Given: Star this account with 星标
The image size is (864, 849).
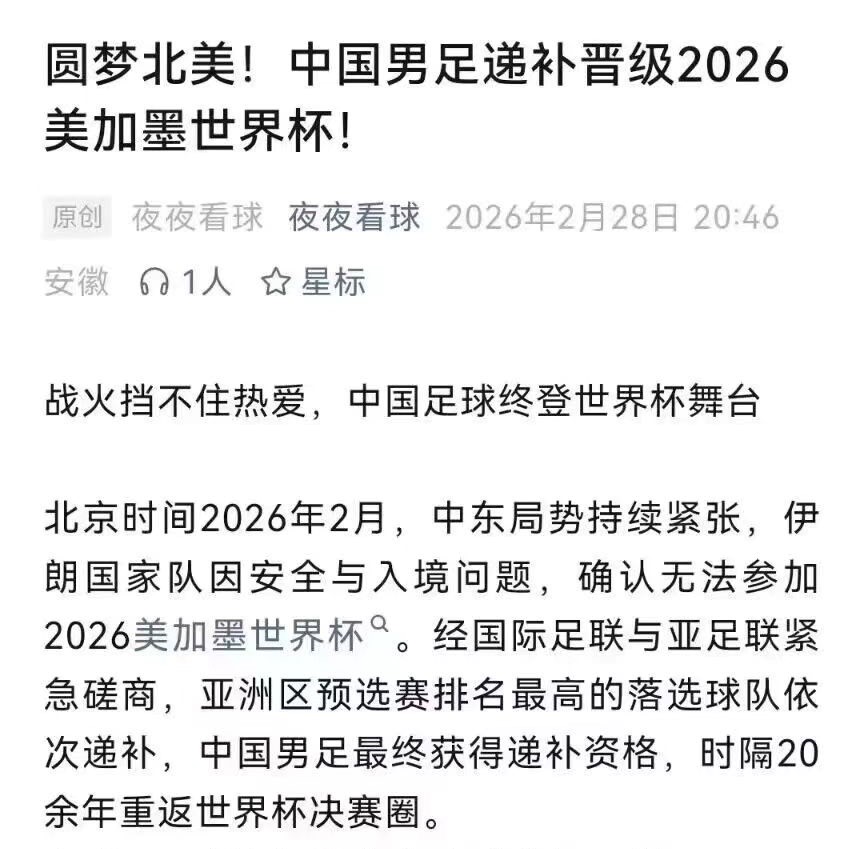Looking at the screenshot, I should tap(313, 283).
